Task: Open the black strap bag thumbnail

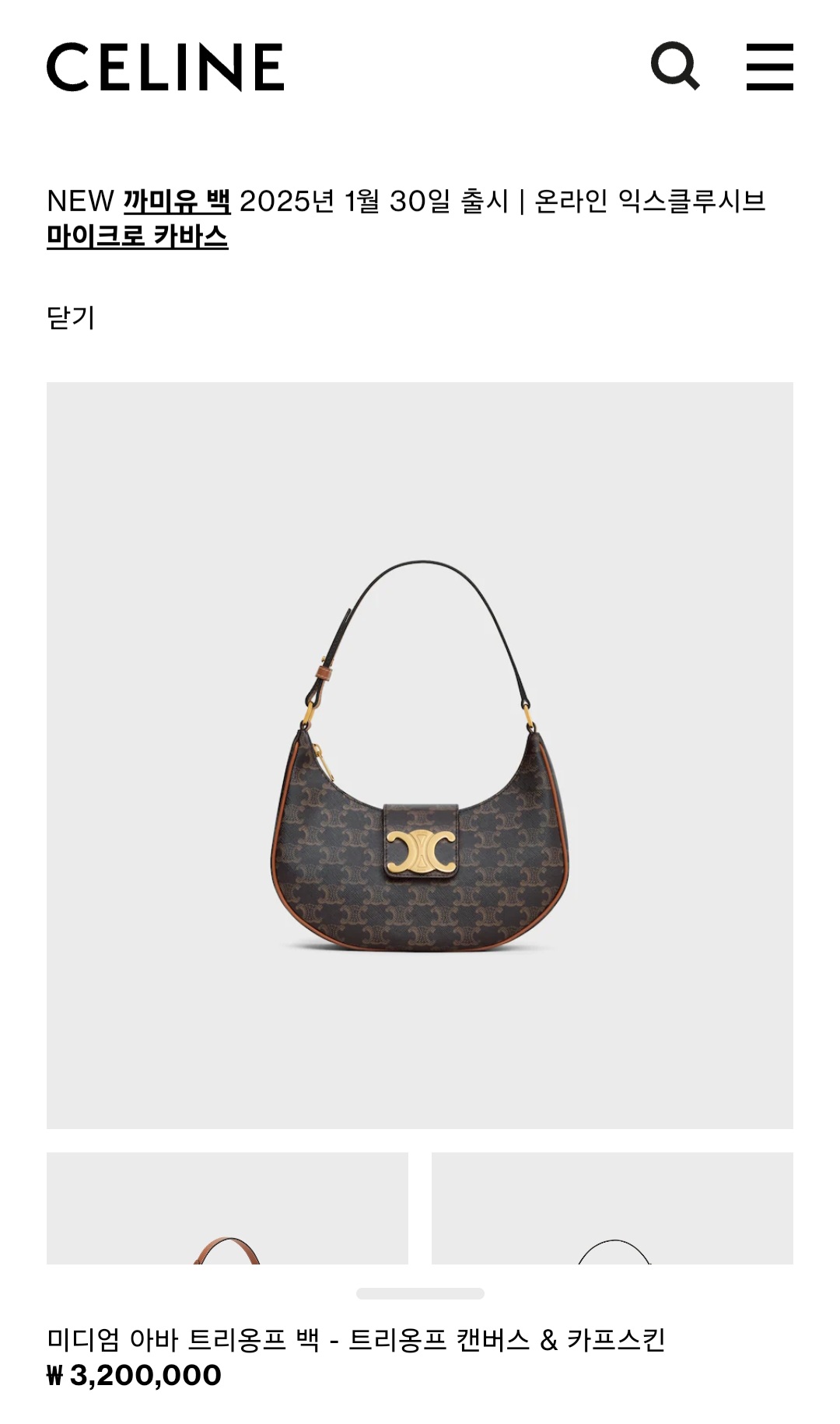Action: pyautogui.click(x=612, y=1208)
